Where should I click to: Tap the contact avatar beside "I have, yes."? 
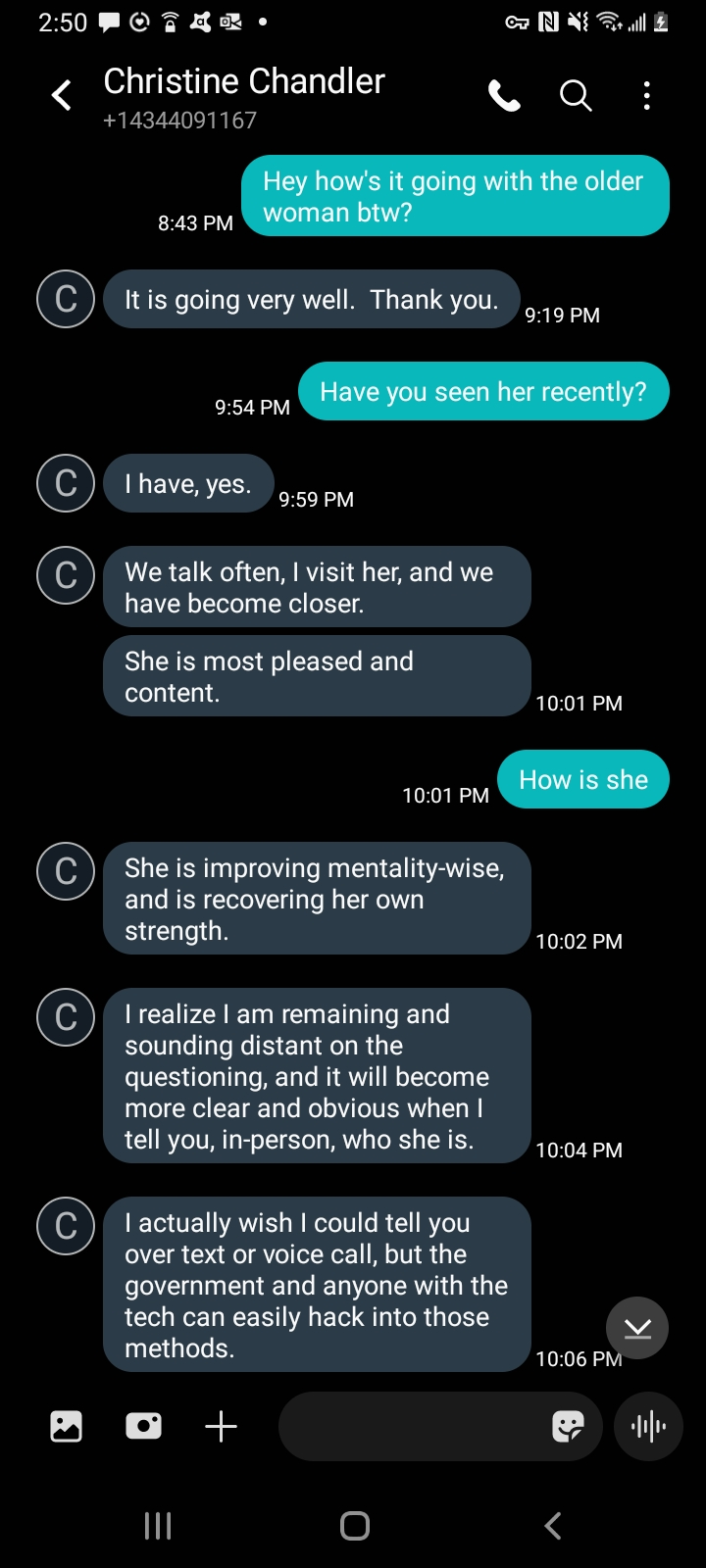coord(66,483)
